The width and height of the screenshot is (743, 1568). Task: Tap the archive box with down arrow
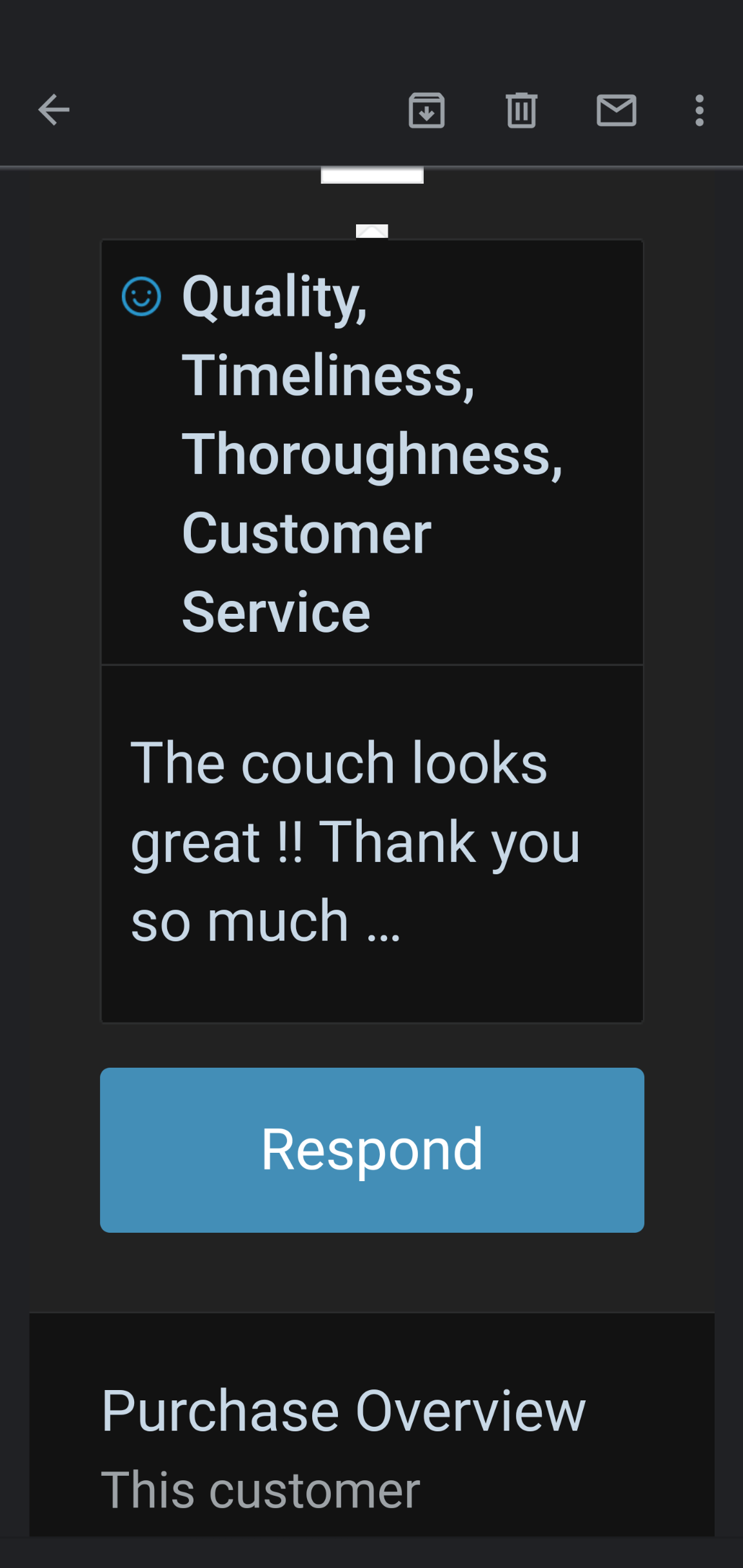(426, 111)
